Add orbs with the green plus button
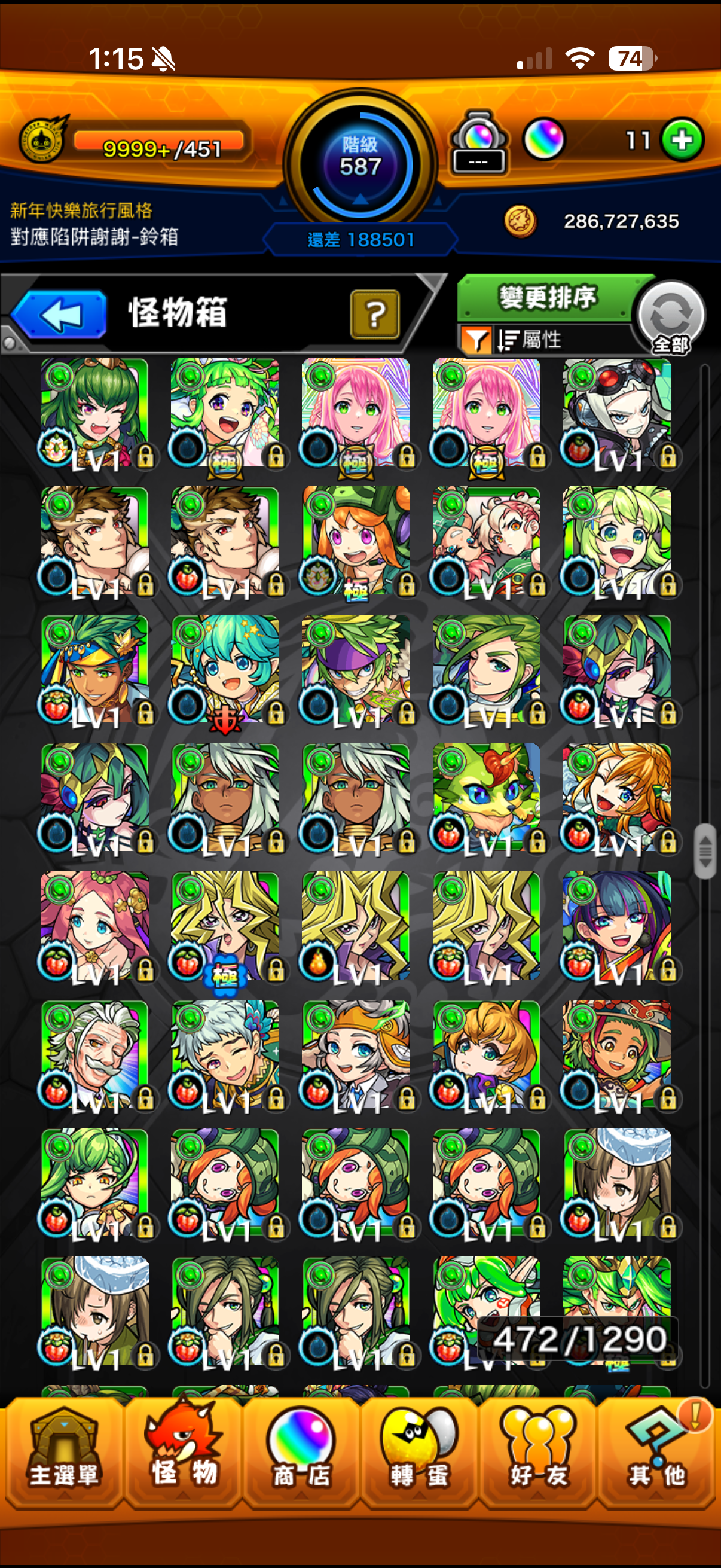Viewport: 721px width, 1568px height. (682, 140)
